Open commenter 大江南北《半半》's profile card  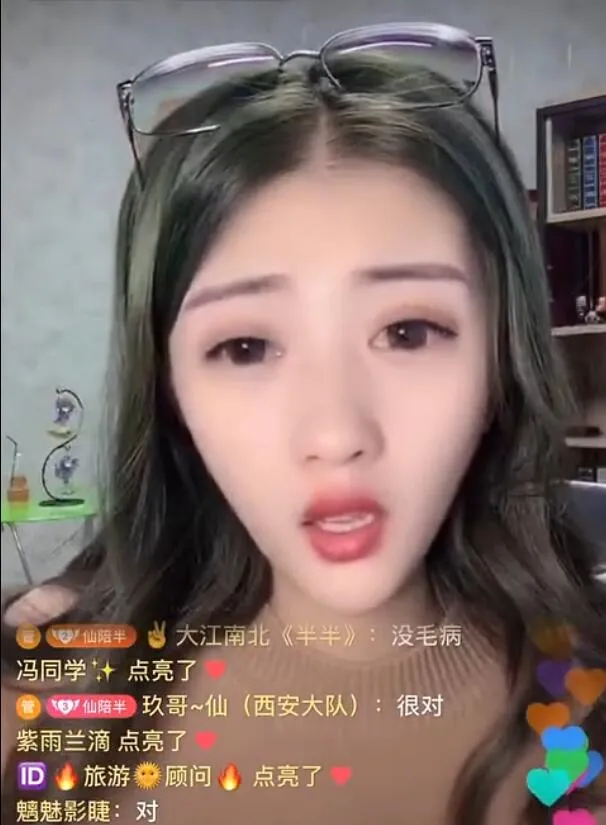(266, 636)
